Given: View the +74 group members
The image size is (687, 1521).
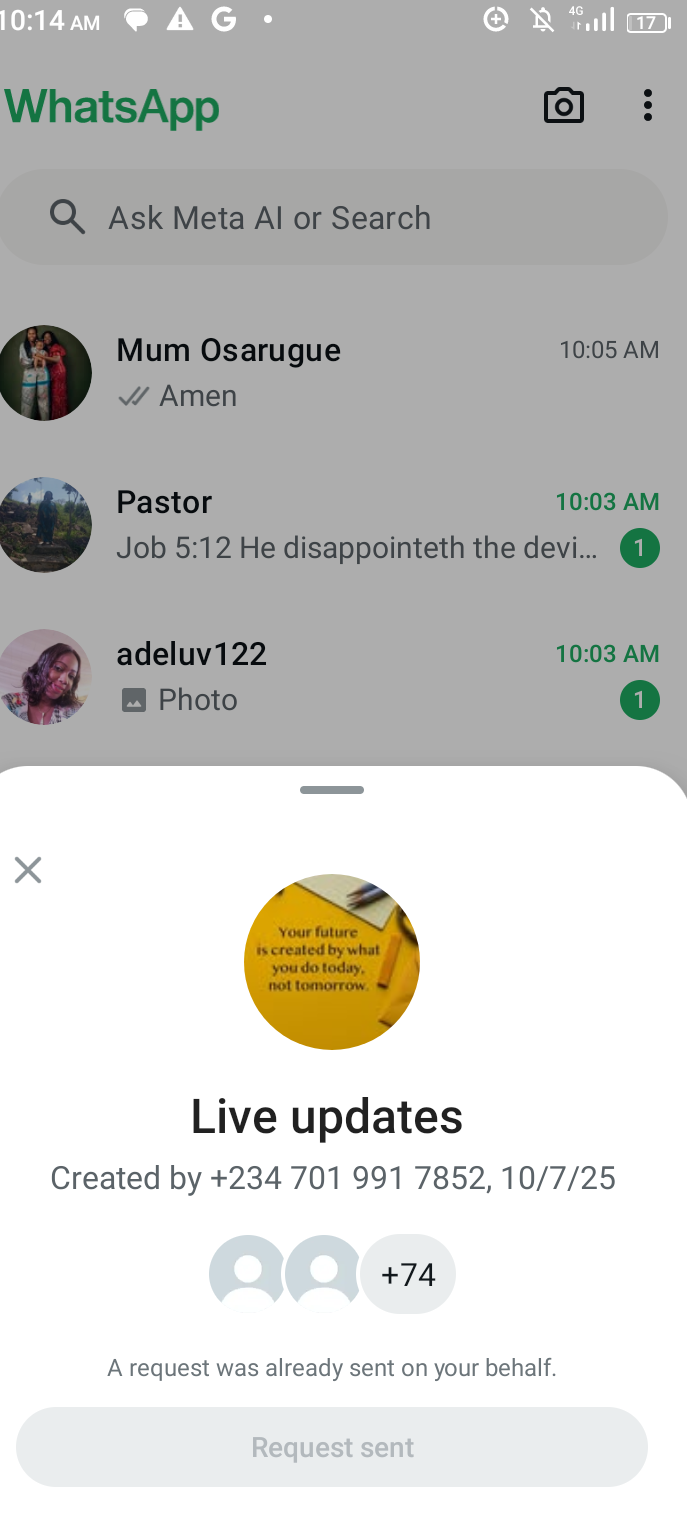Looking at the screenshot, I should click(x=408, y=1274).
